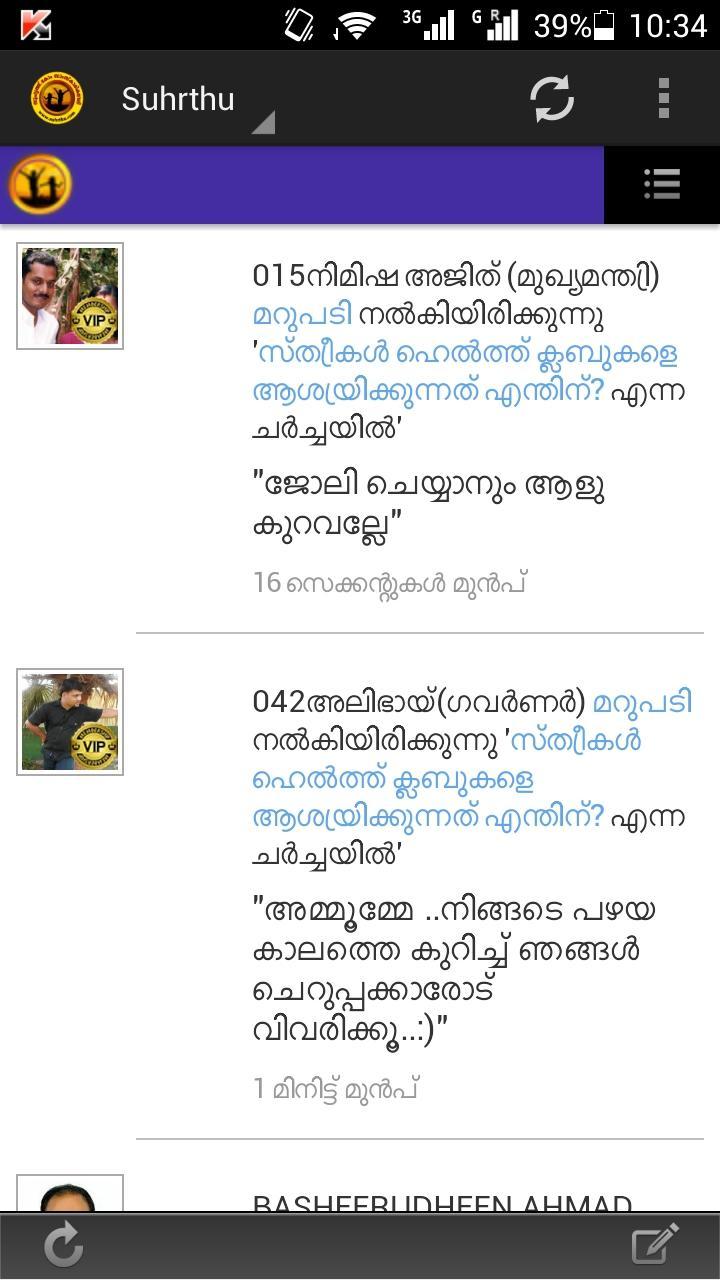Select the vibrate icon in the status bar
The width and height of the screenshot is (720, 1280).
pyautogui.click(x=295, y=22)
